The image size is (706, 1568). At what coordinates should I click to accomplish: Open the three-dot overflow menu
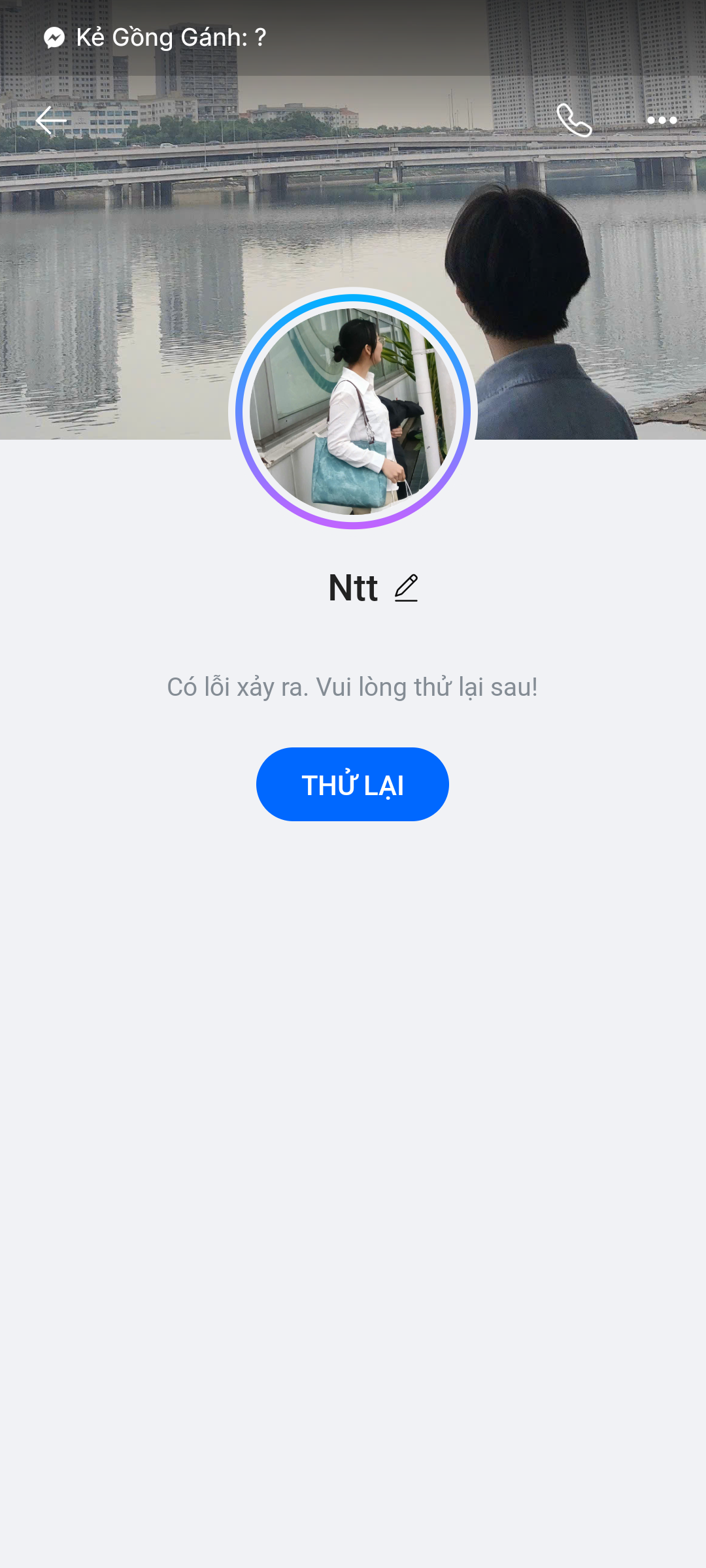click(x=662, y=120)
